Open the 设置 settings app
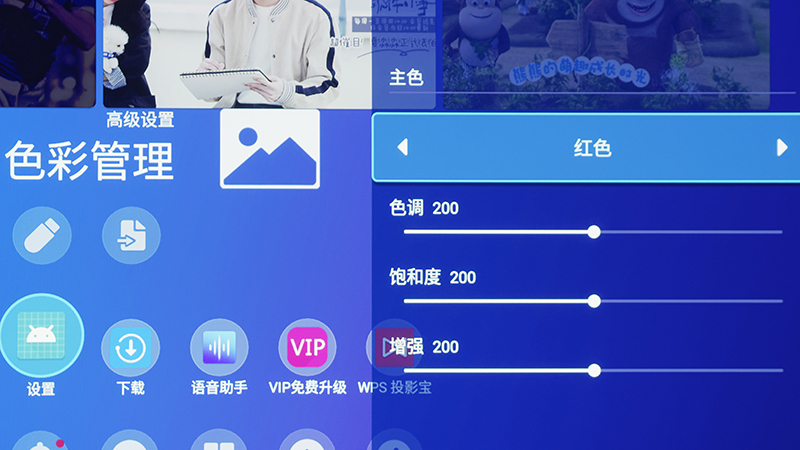Image resolution: width=800 pixels, height=450 pixels. (x=41, y=336)
